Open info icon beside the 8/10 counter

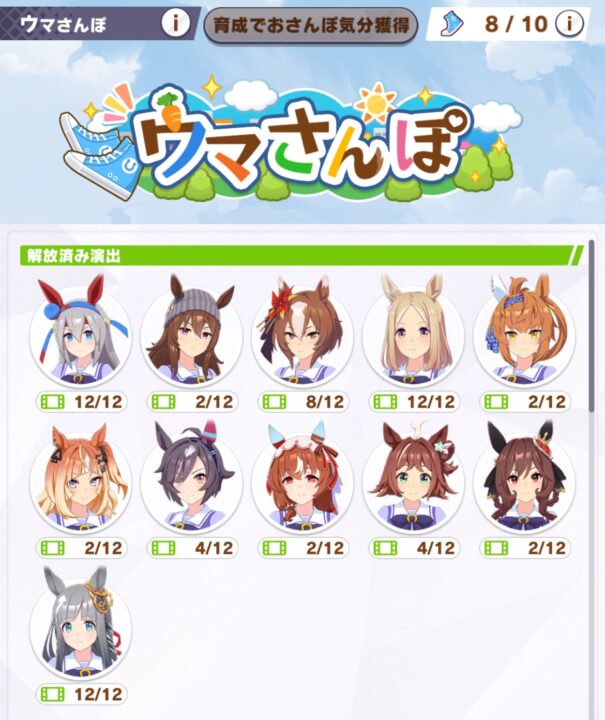(x=569, y=24)
